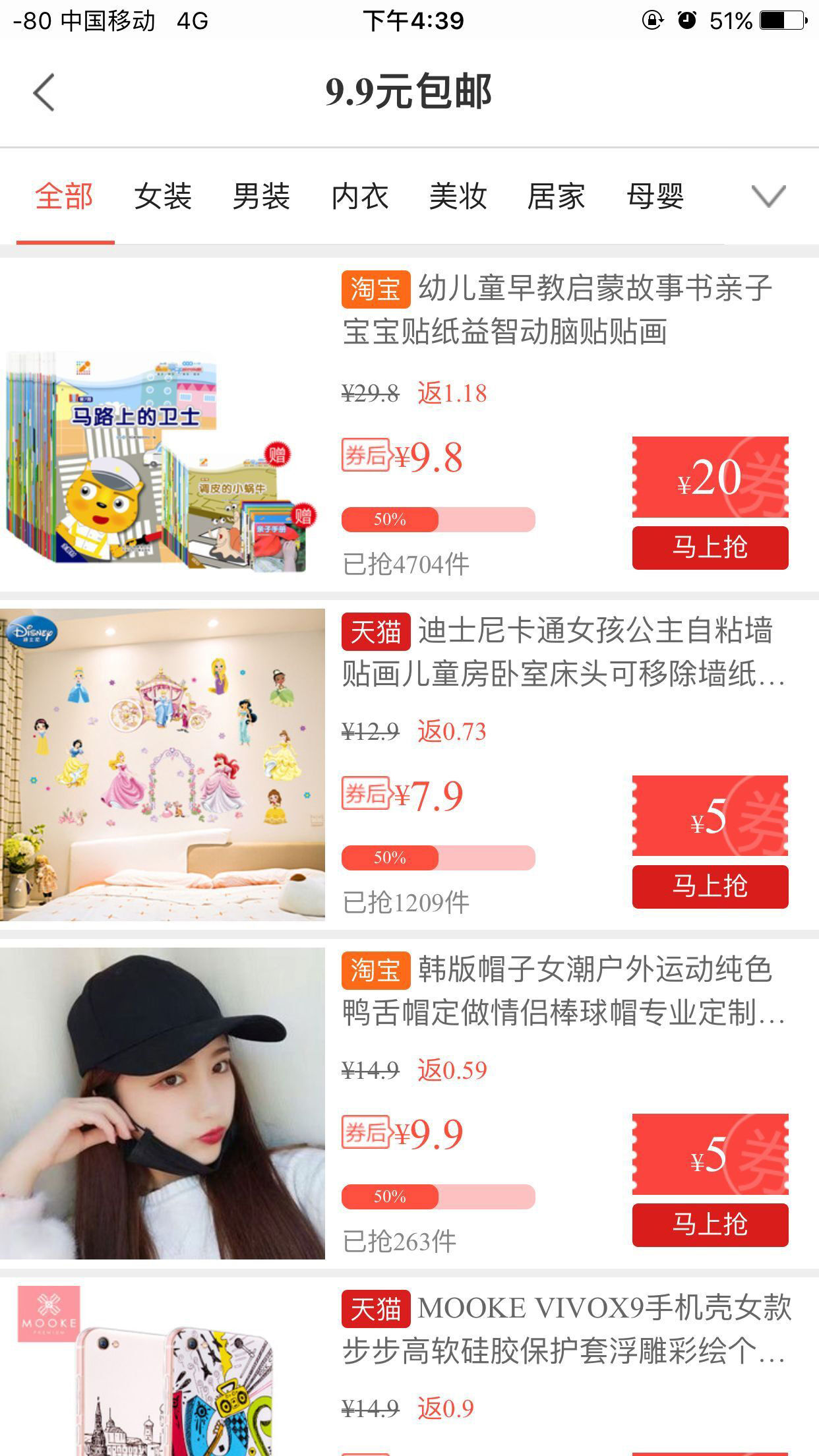Image resolution: width=819 pixels, height=1456 pixels.
Task: Go back from the 9.9元包邮 page
Action: [x=44, y=92]
